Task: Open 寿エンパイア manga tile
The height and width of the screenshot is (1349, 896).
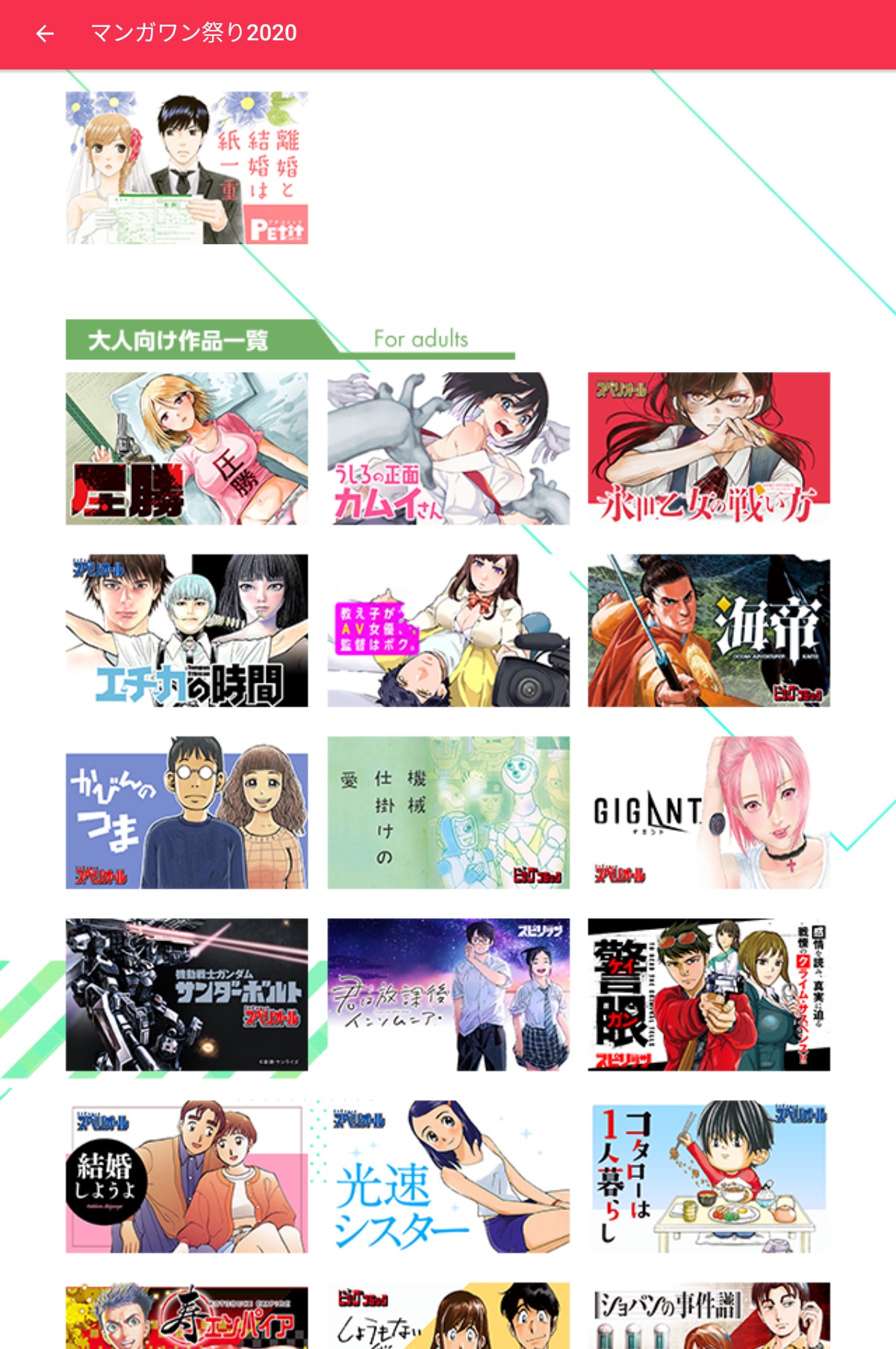Action: [187, 1317]
